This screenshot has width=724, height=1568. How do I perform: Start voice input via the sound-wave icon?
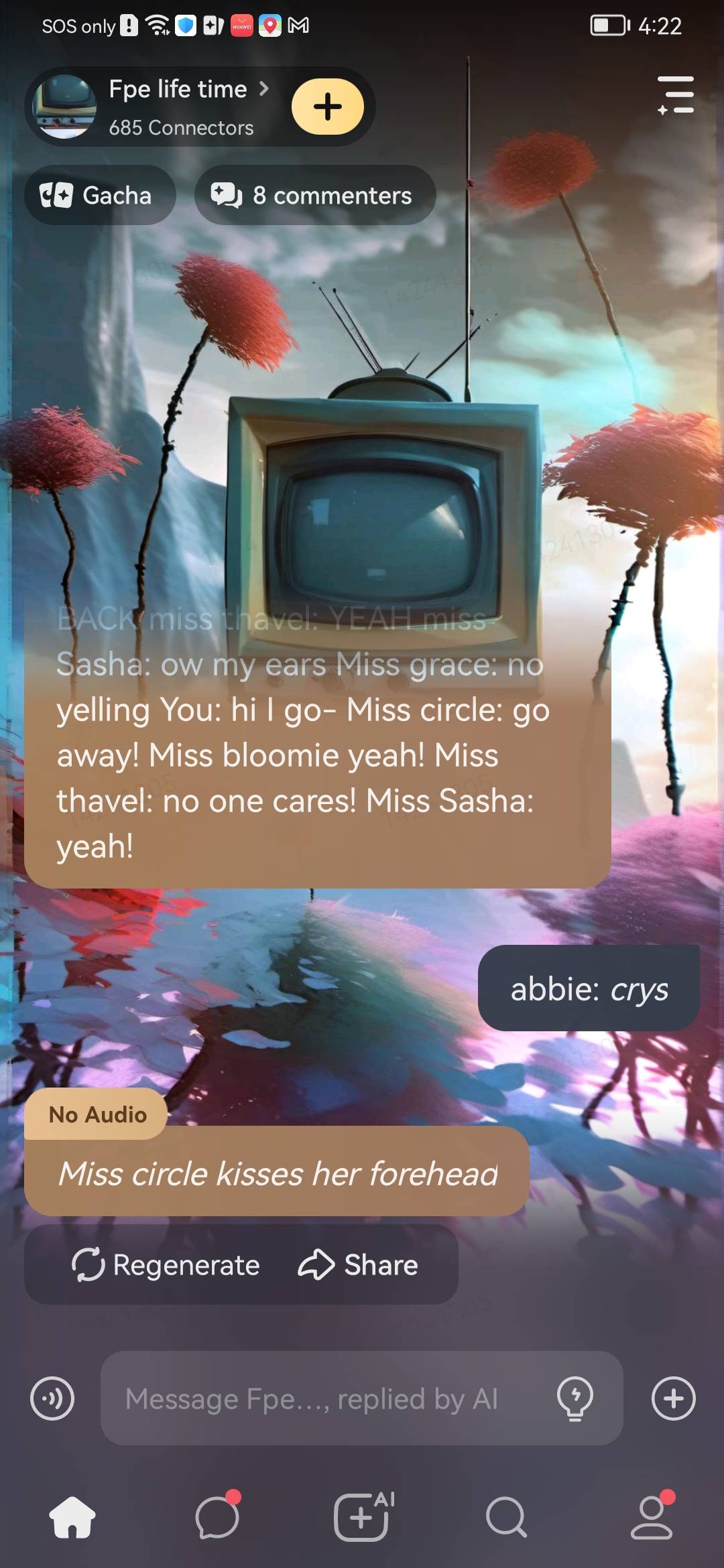coord(52,1398)
